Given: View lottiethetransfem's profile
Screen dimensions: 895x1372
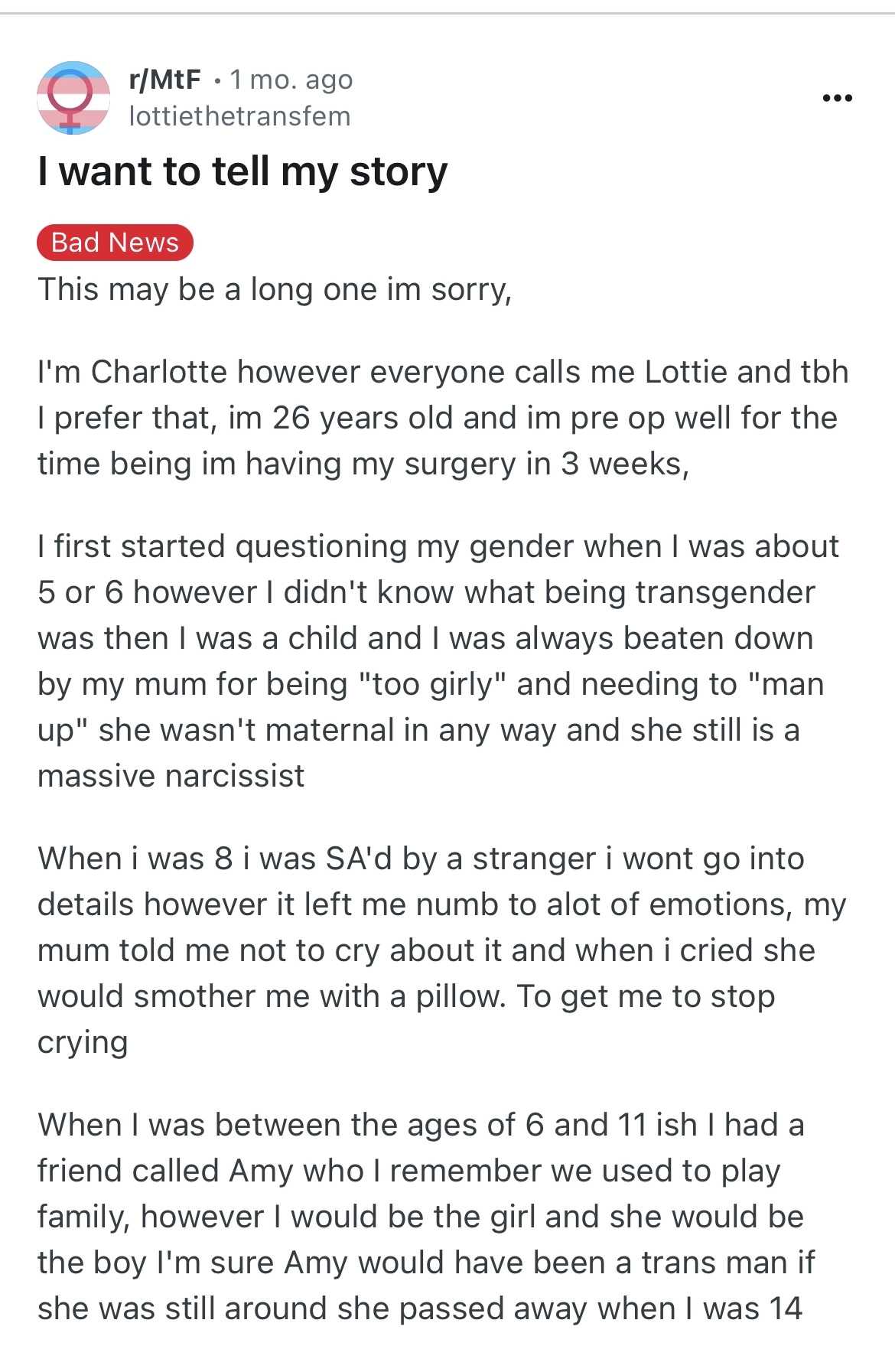Looking at the screenshot, I should click(239, 116).
